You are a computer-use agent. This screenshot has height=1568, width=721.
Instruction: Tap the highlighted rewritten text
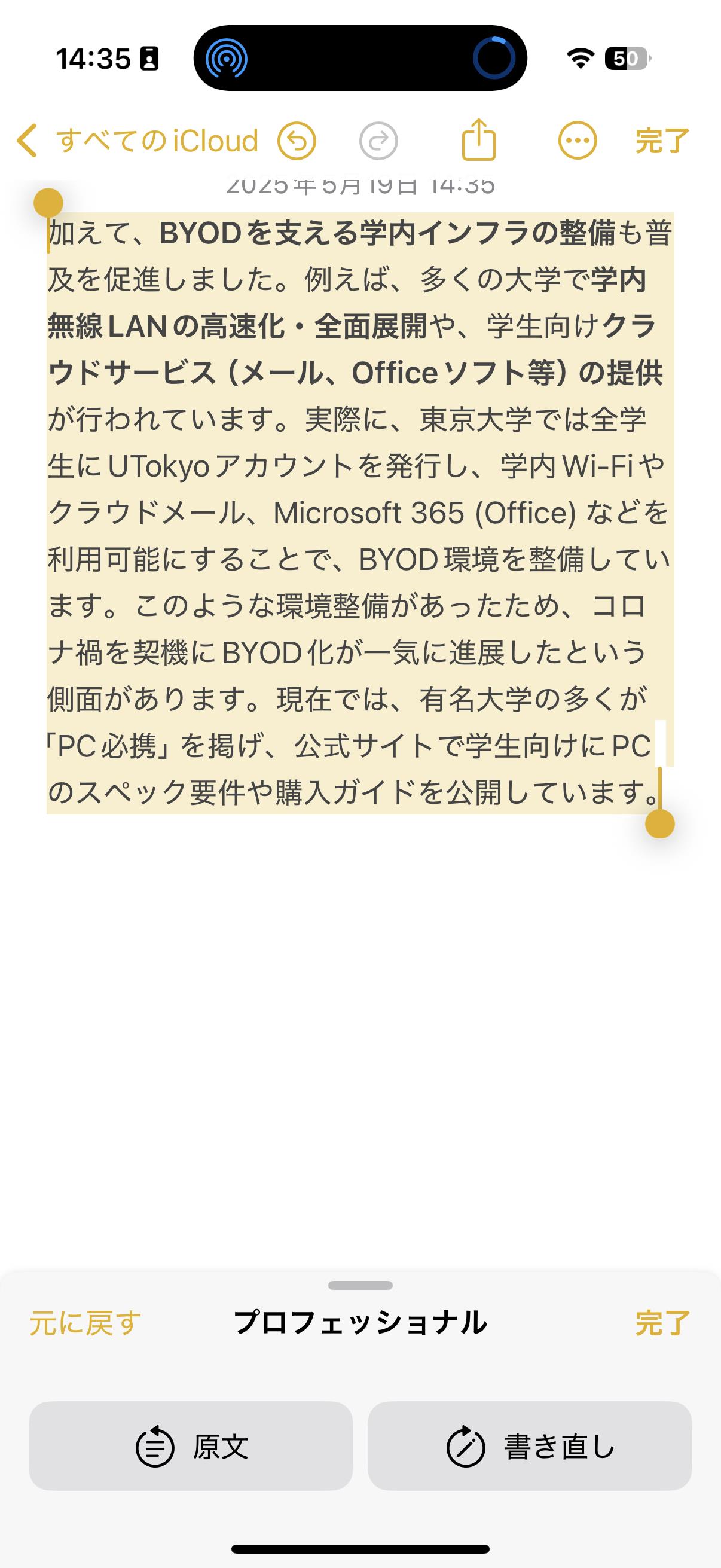pos(359,517)
